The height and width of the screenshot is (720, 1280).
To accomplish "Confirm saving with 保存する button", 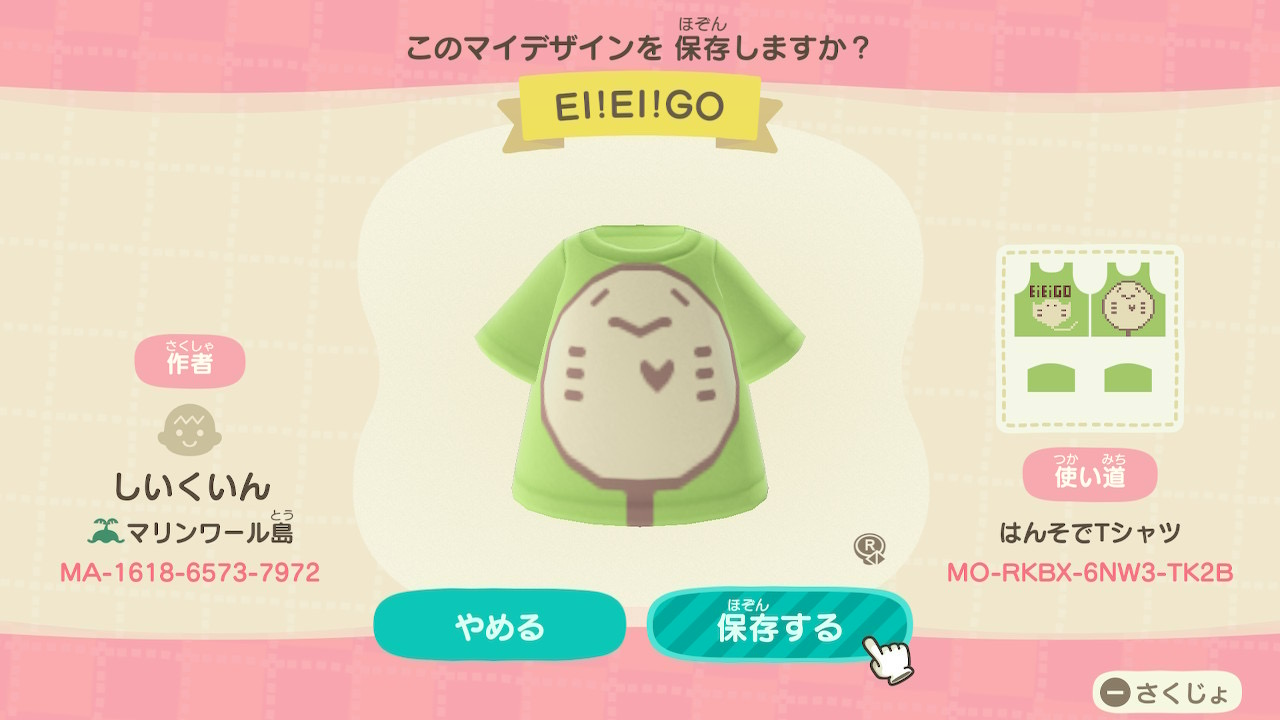I will click(x=779, y=626).
